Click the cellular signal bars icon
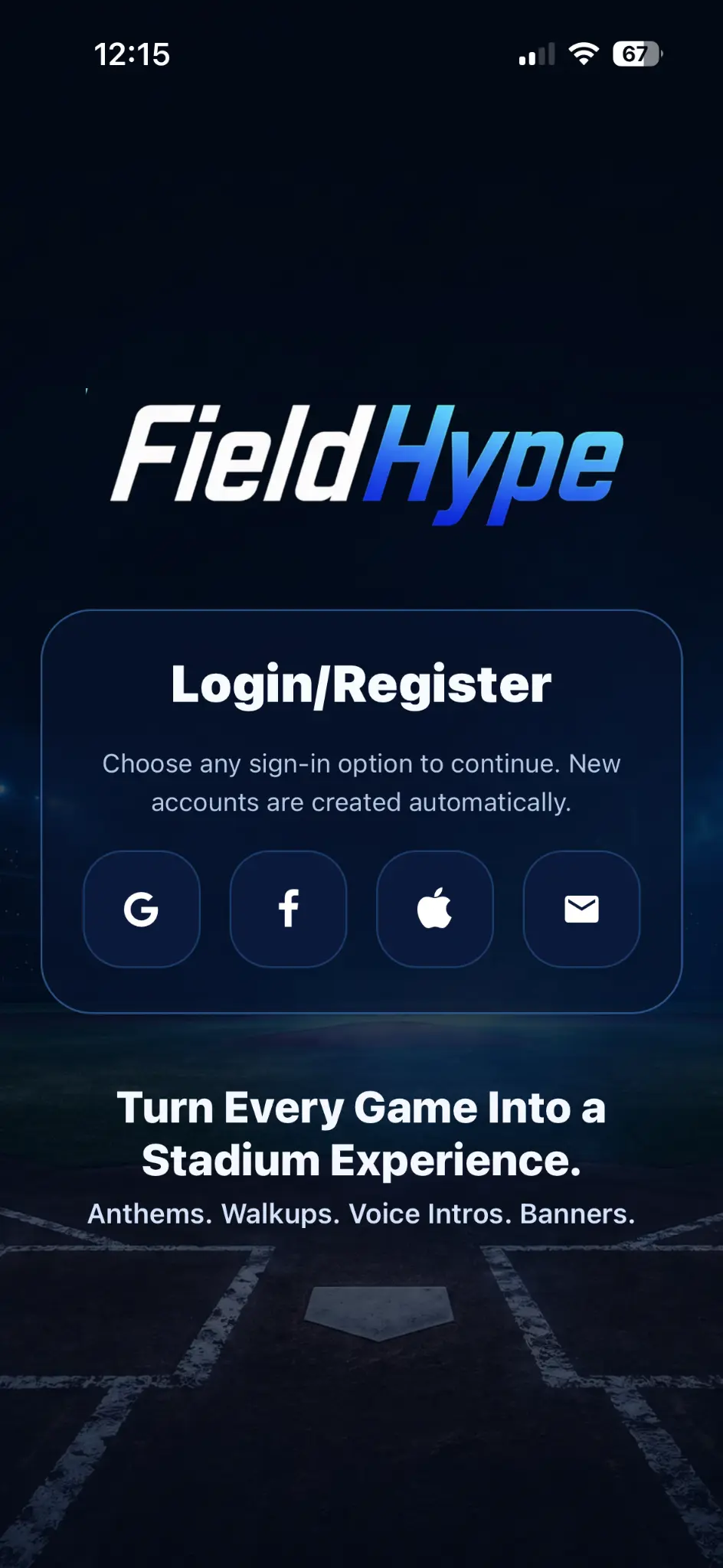Screen dimensions: 723x1568 pyautogui.click(x=534, y=54)
